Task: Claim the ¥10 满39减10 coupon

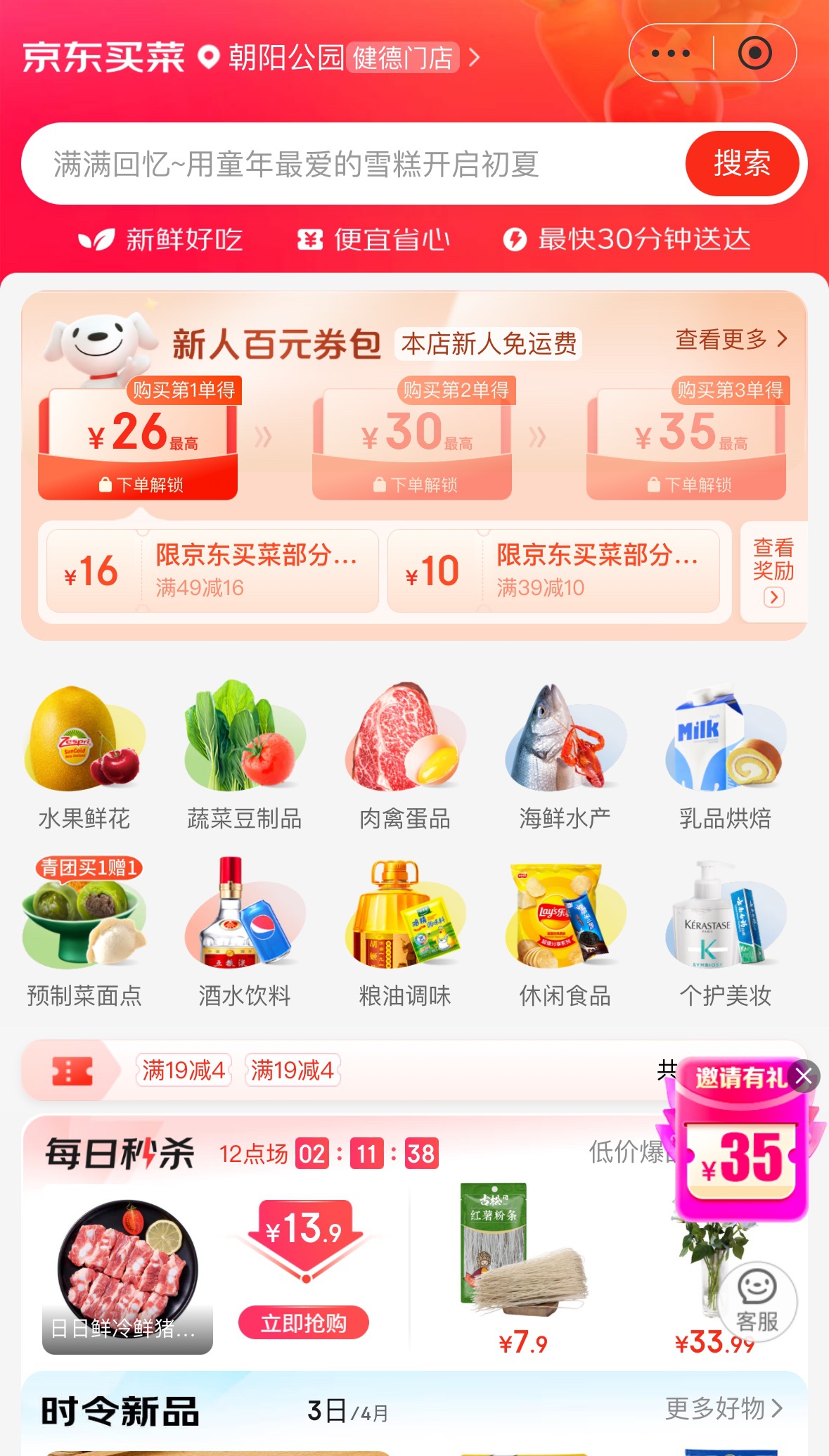Action: click(x=553, y=570)
